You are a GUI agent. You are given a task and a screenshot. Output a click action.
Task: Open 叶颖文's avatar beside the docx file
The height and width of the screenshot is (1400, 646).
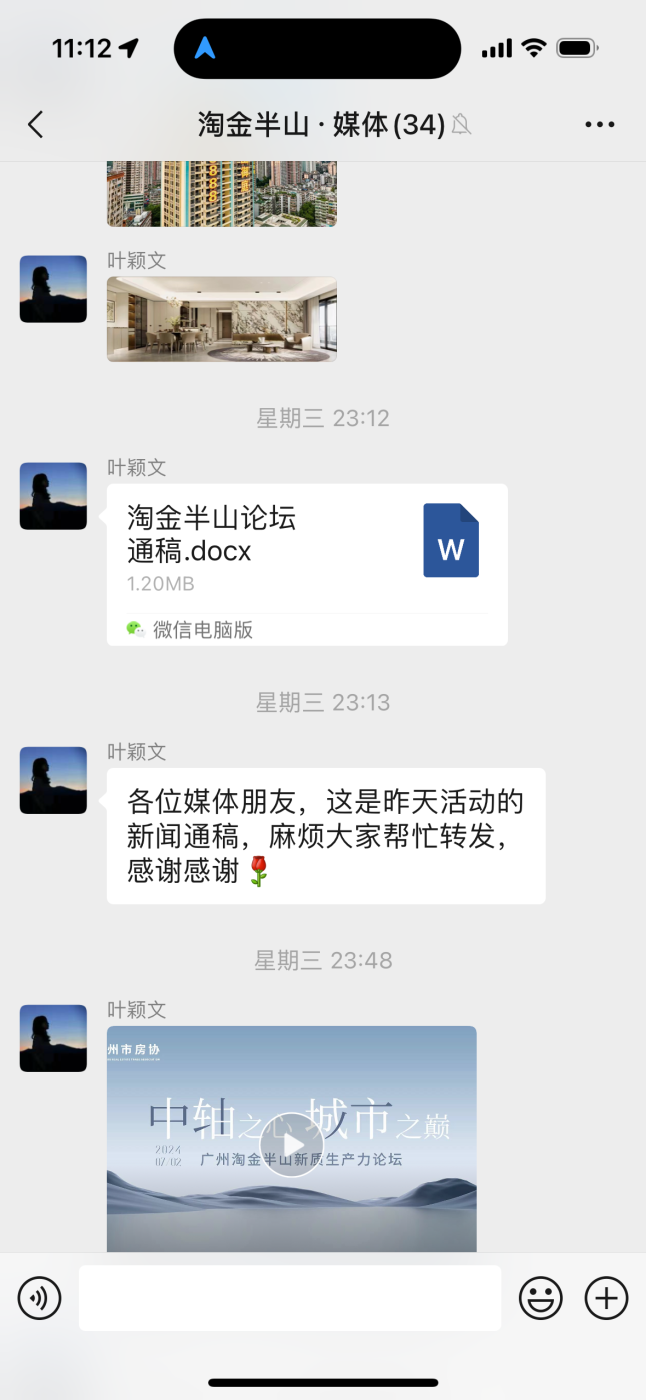(53, 496)
